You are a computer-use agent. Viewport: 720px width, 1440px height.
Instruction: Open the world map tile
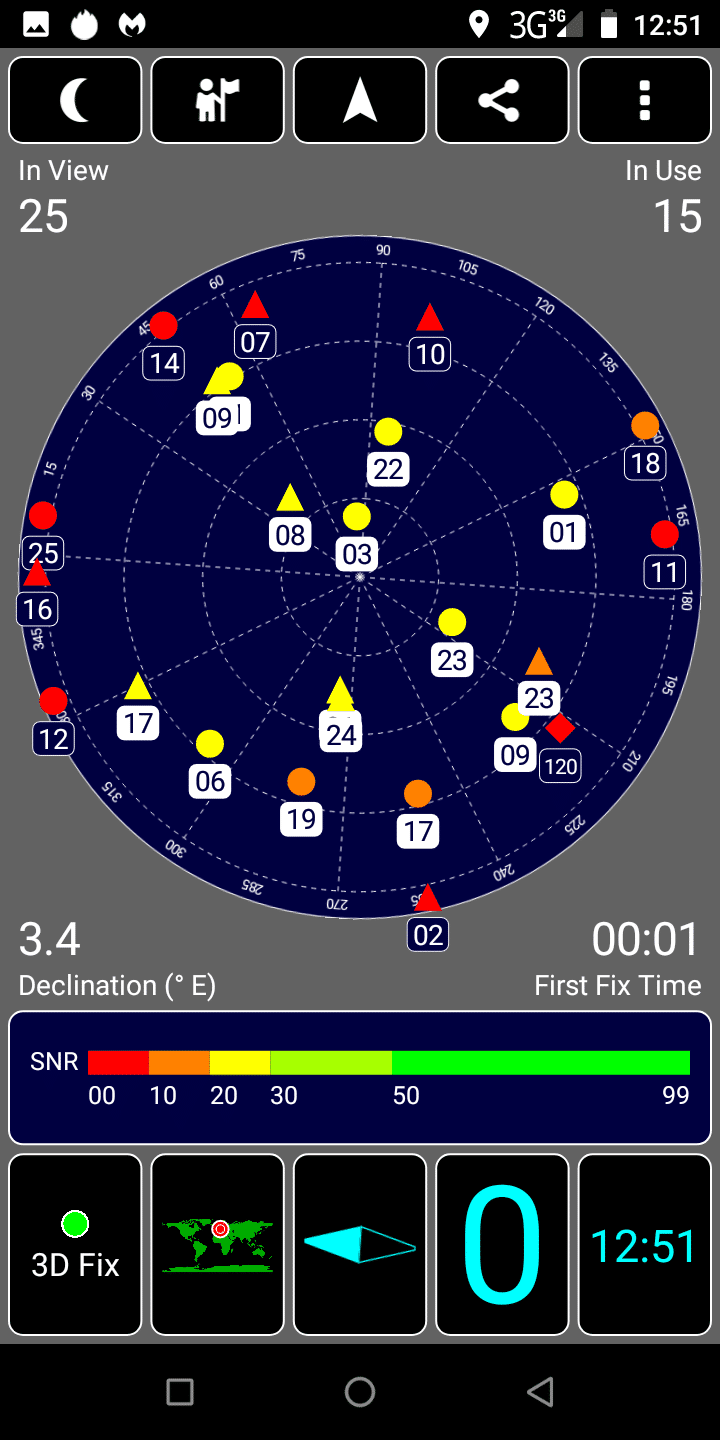(x=217, y=1245)
